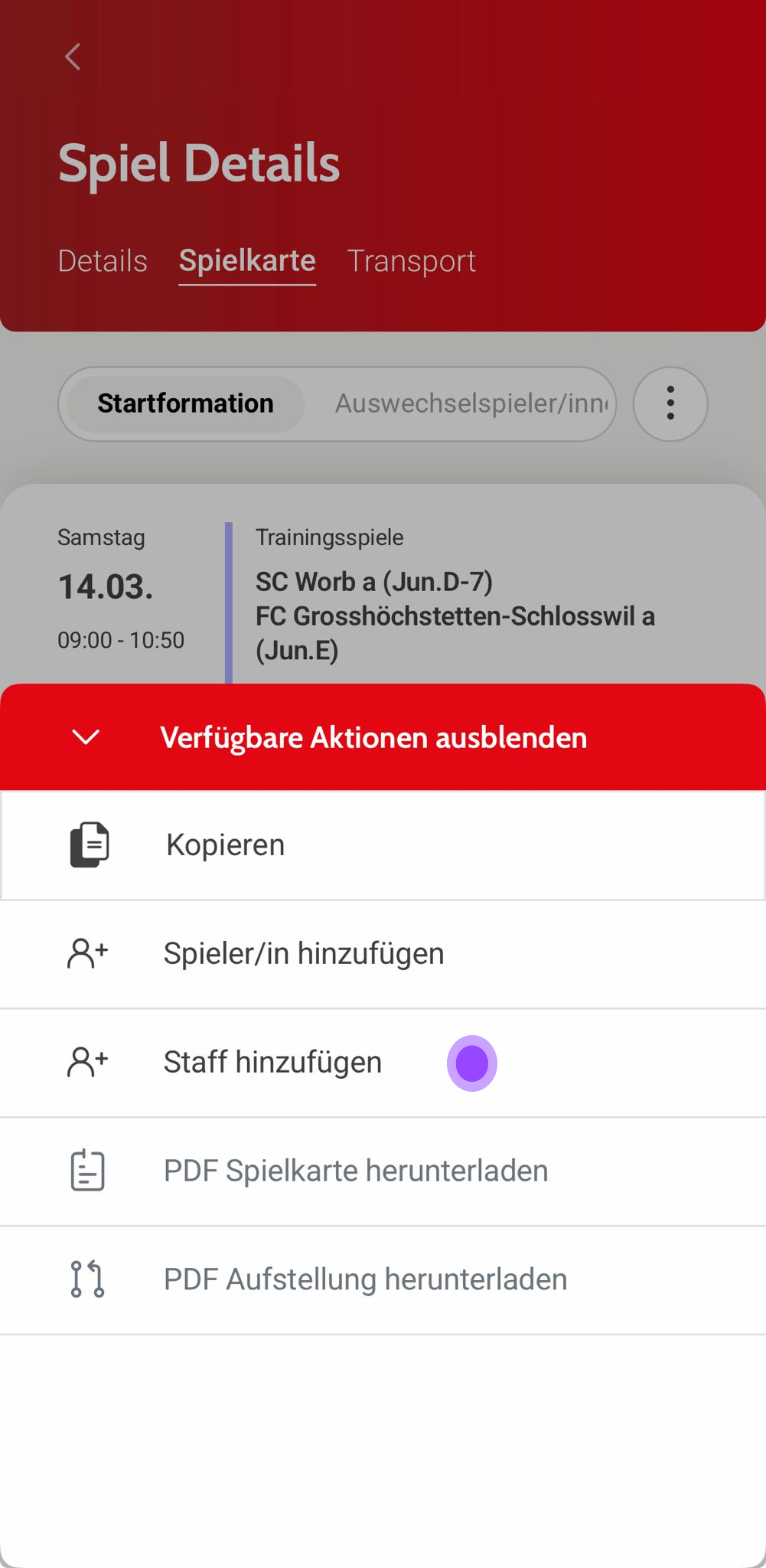Open the three-dot overflow menu

[x=670, y=403]
